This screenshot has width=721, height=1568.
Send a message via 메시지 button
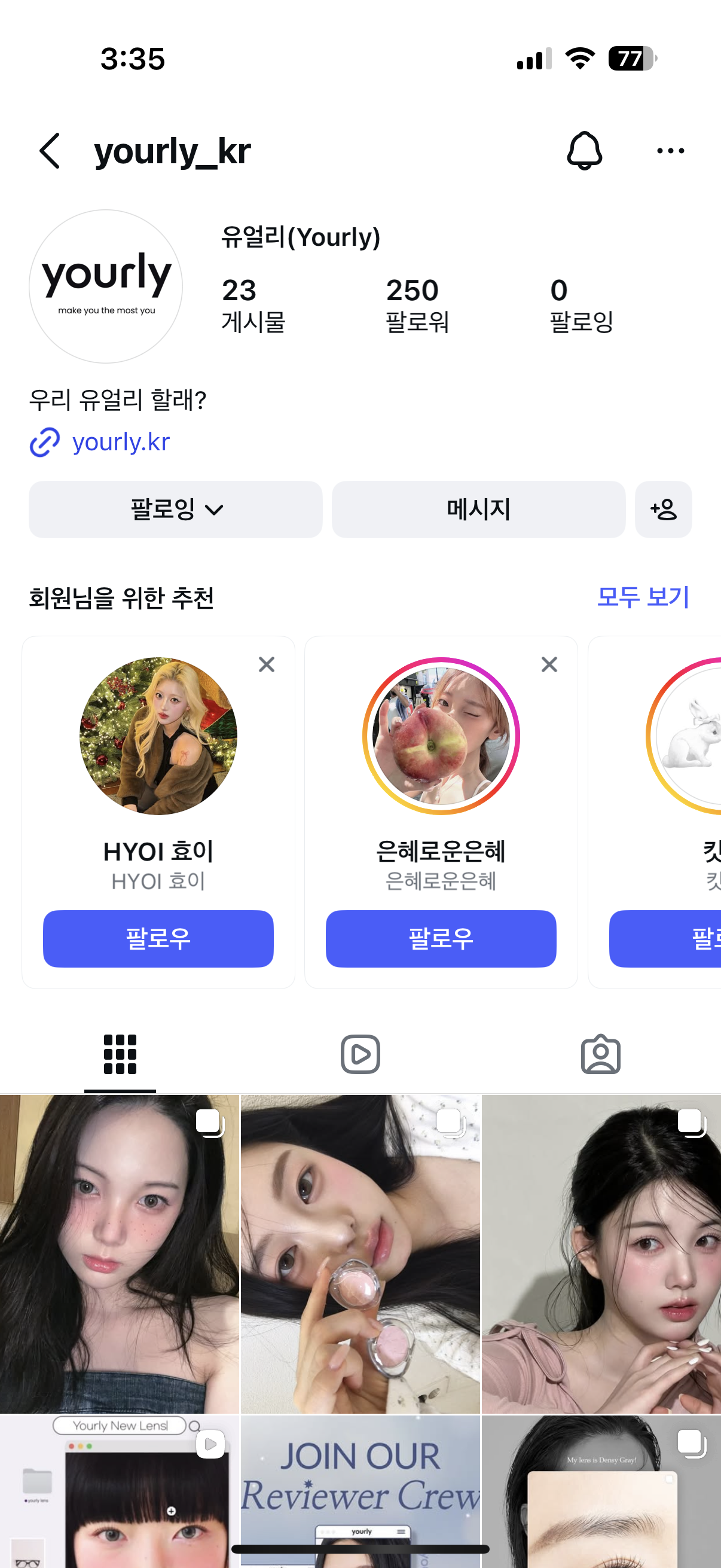coord(478,510)
